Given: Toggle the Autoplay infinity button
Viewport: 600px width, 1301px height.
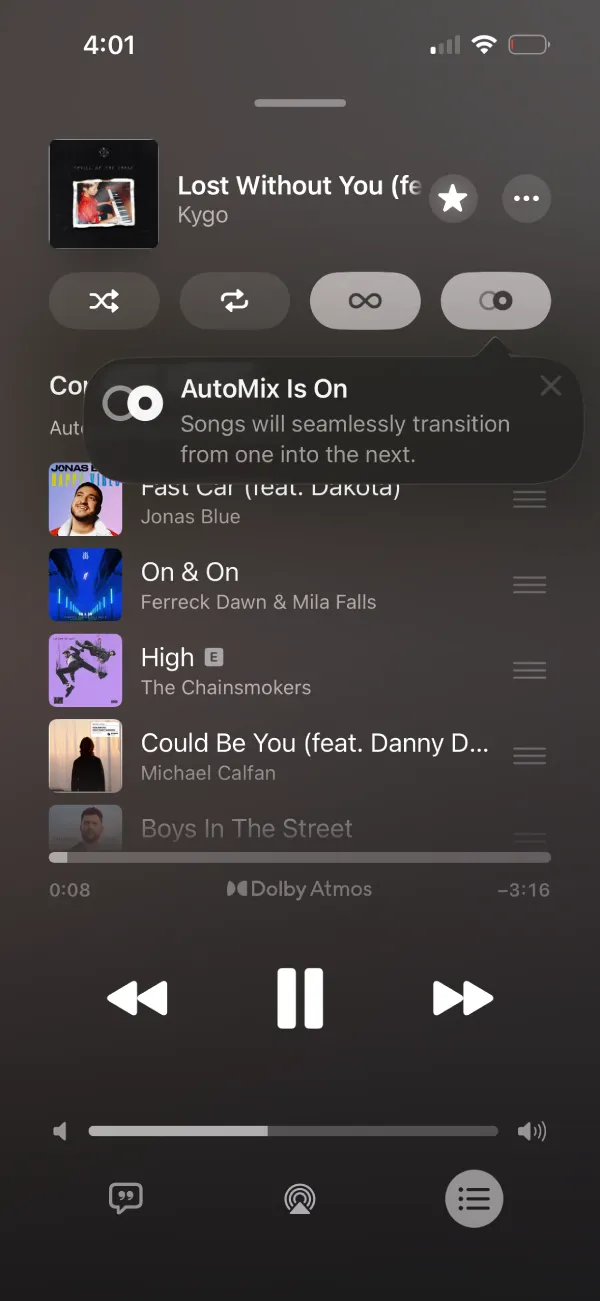Looking at the screenshot, I should coord(365,301).
